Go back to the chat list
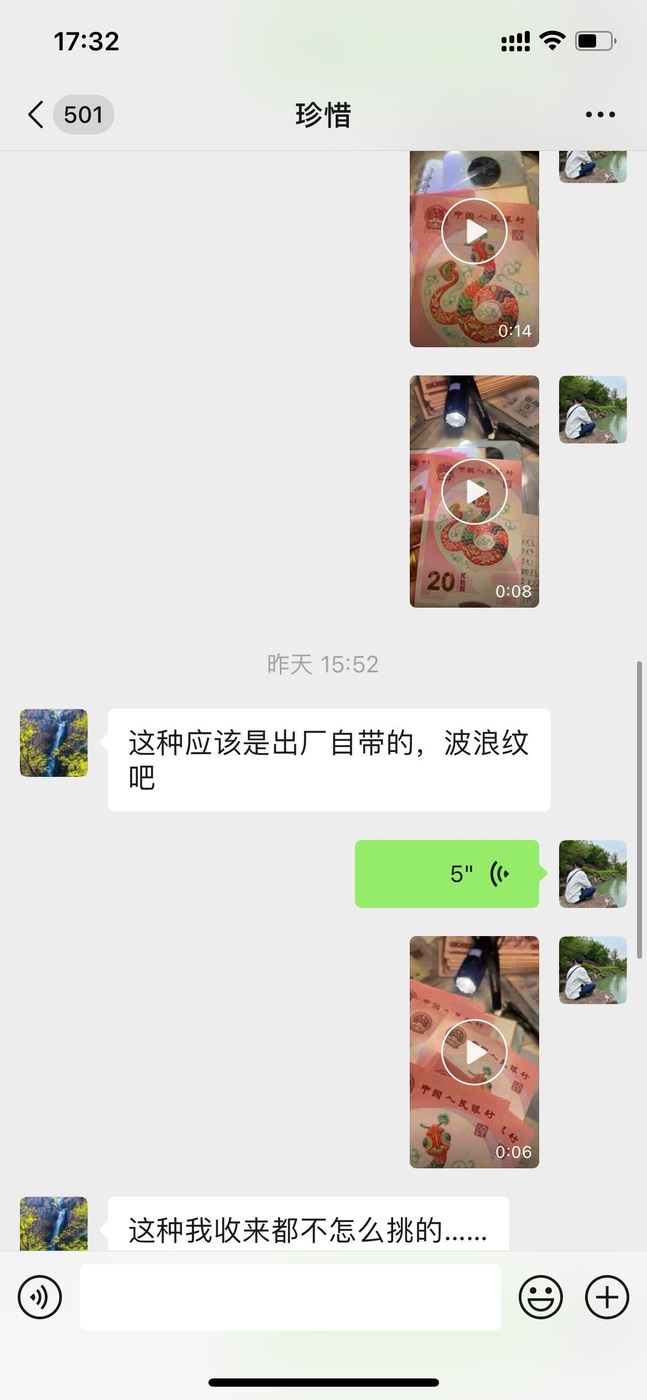 pyautogui.click(x=36, y=115)
